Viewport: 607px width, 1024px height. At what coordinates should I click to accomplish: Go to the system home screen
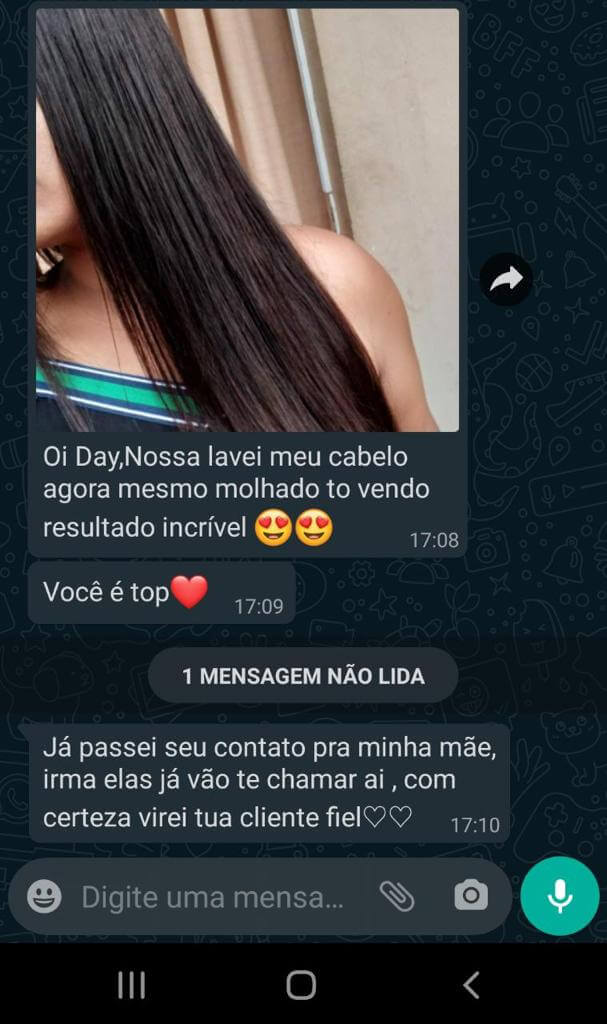pos(301,985)
